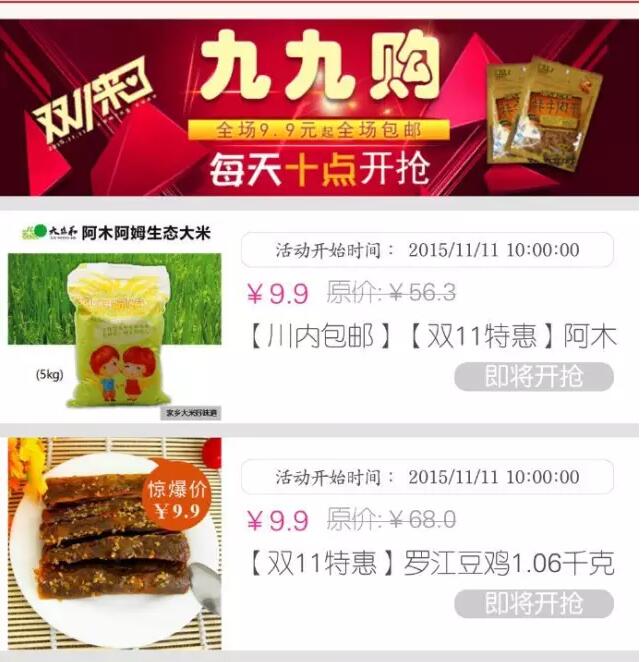Viewport: 643px width, 662px height.
Task: Tap 即将开抢 for the 阿木 rice deal
Action: pos(533,376)
